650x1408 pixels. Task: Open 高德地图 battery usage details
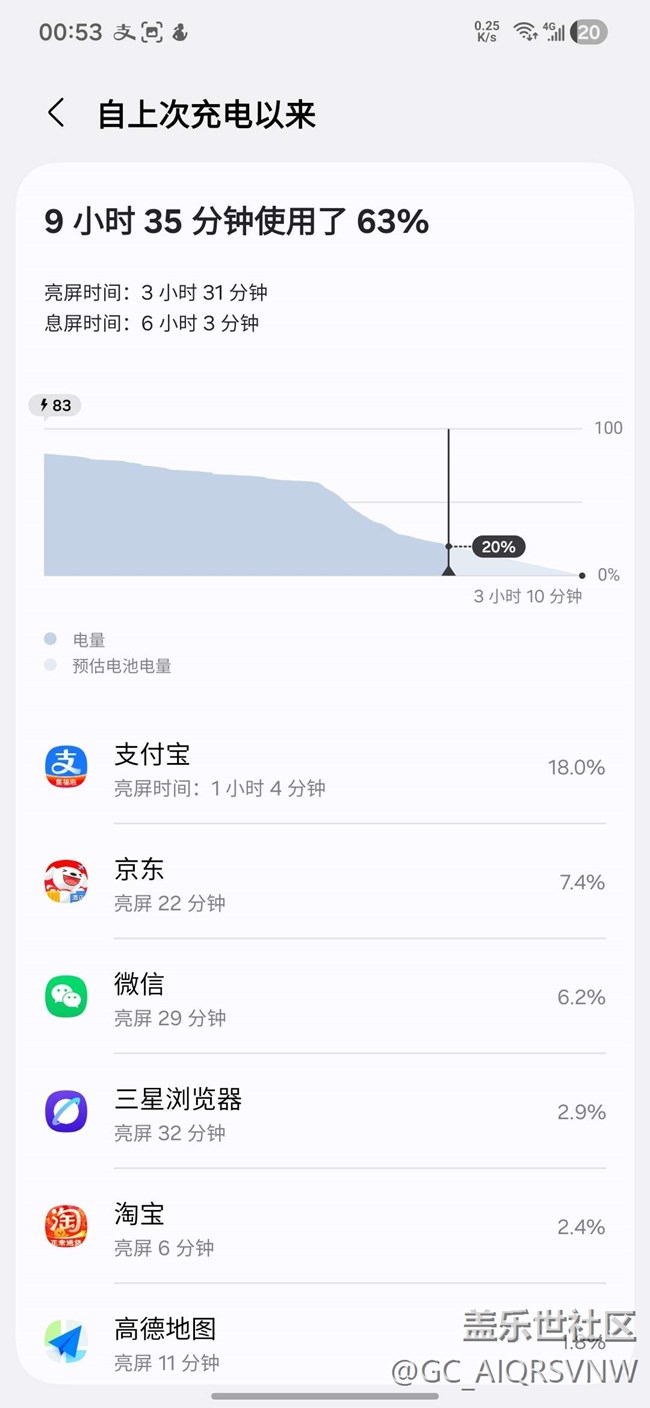(x=300, y=1341)
